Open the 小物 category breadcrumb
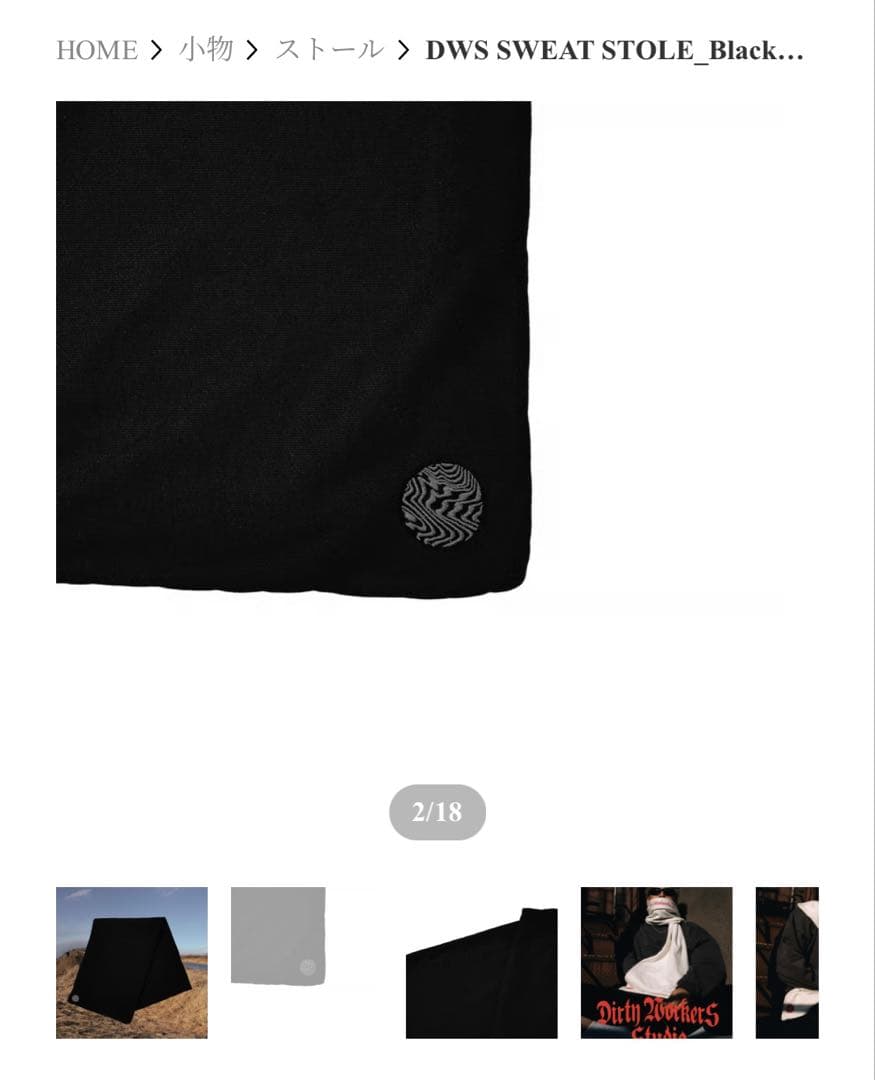The width and height of the screenshot is (875, 1080). 206,50
